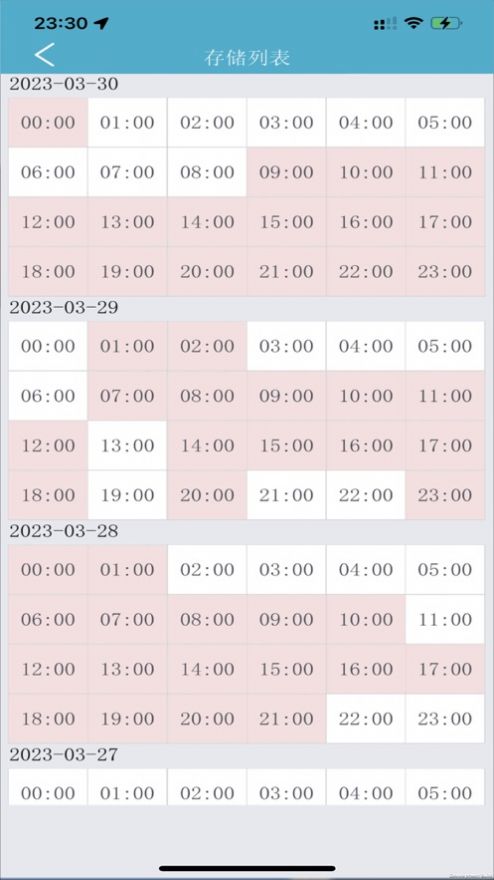Choose 17:00 slot under 2023-03-28
The height and width of the screenshot is (880, 494).
tap(445, 669)
